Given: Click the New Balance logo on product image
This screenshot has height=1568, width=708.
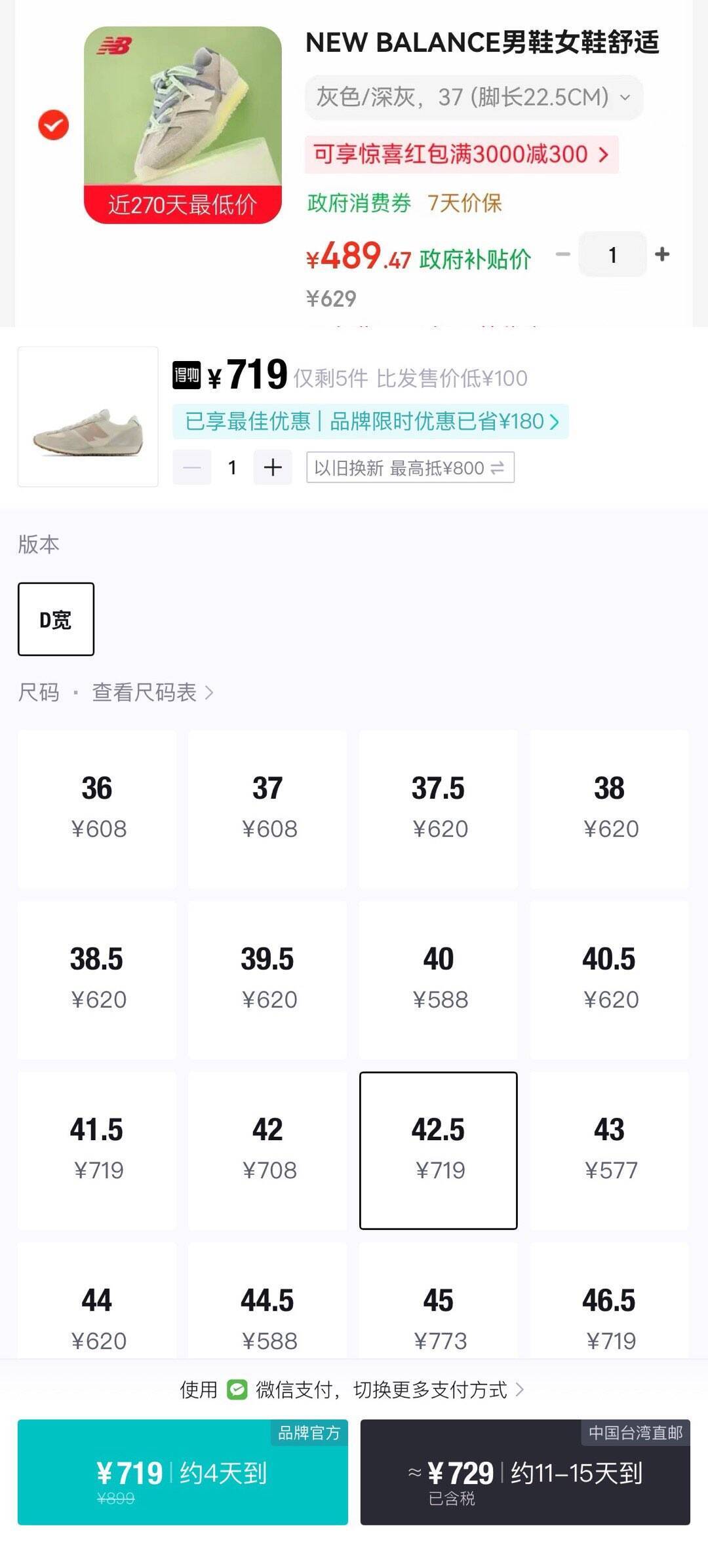Looking at the screenshot, I should pos(114,46).
